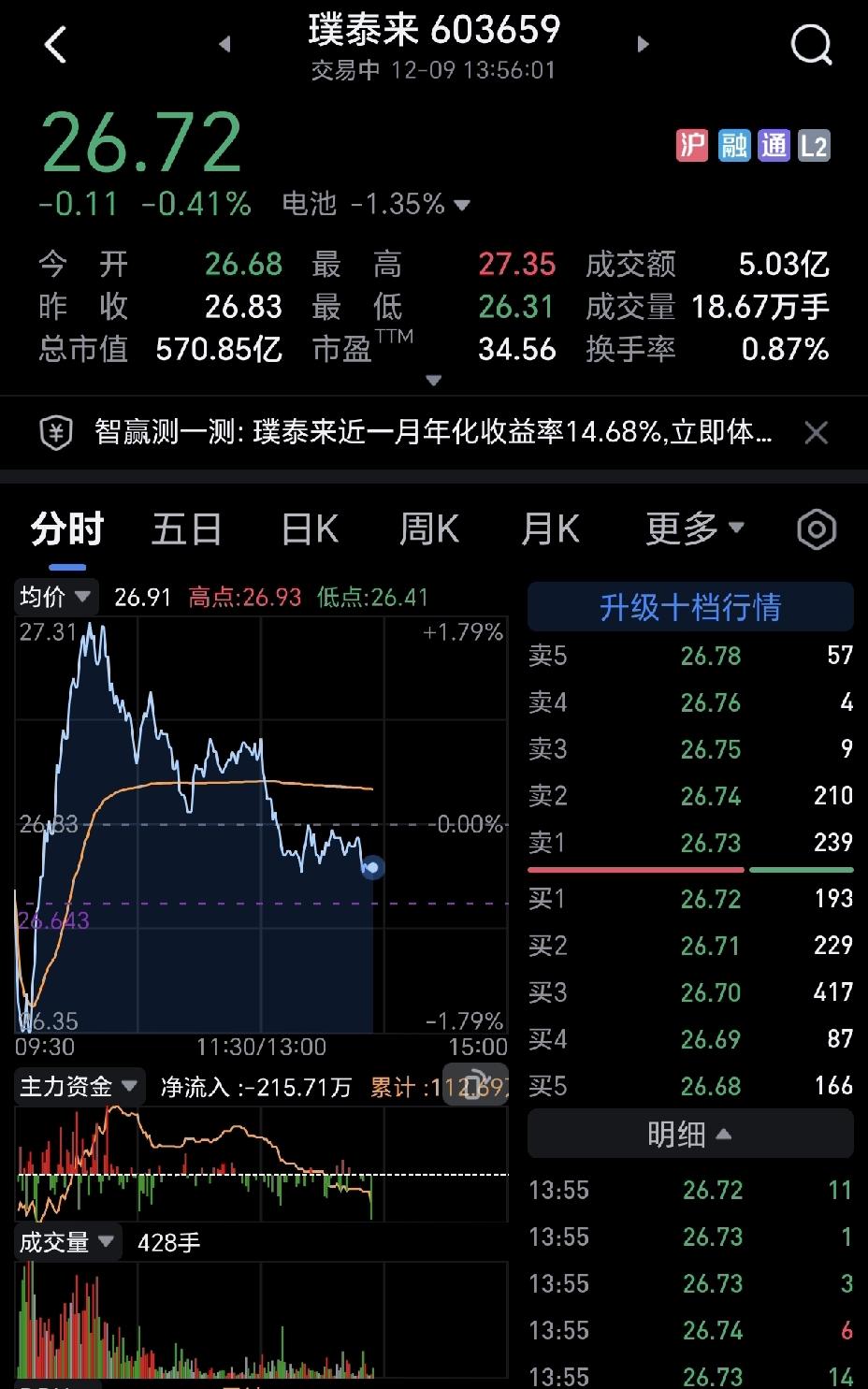Open the 更多 chart type dropdown

pyautogui.click(x=694, y=528)
